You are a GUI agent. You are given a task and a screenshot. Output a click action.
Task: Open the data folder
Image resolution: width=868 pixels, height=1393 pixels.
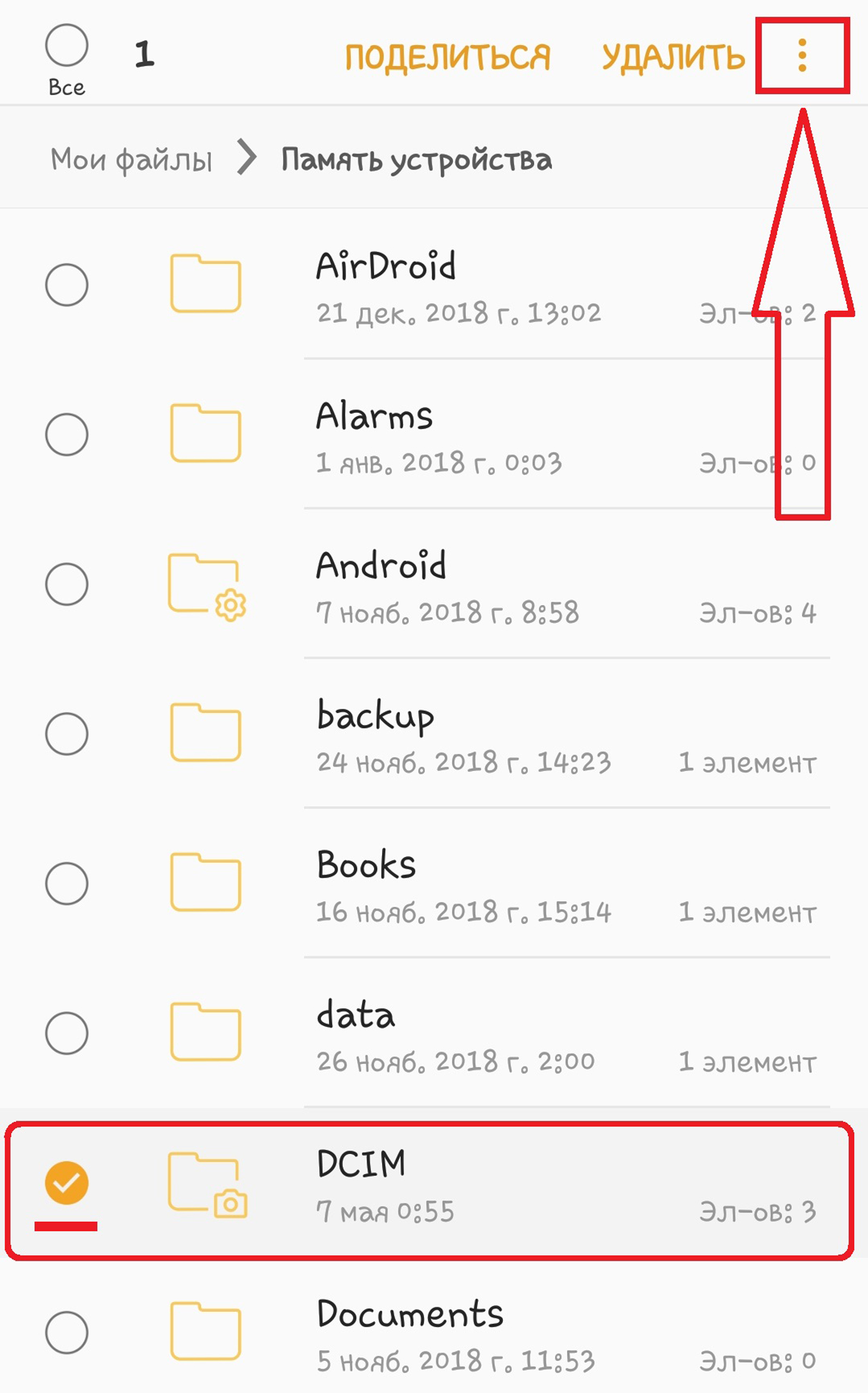434,1033
